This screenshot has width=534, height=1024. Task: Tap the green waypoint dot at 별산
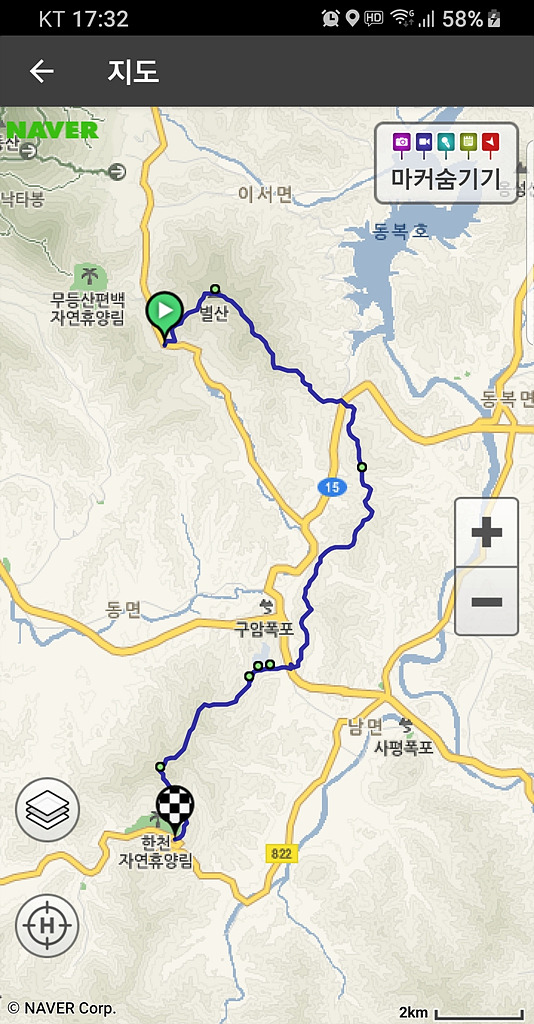tap(215, 289)
